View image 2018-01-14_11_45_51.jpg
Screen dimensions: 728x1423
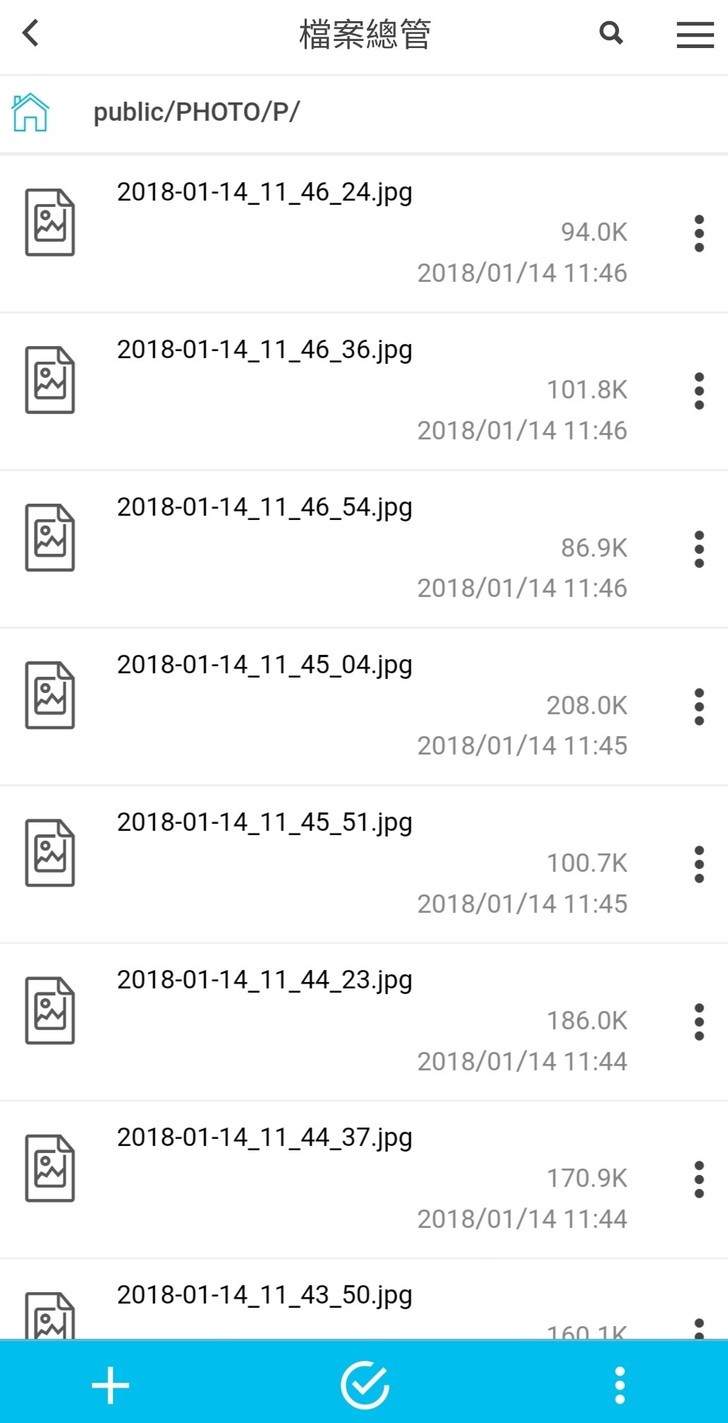265,822
